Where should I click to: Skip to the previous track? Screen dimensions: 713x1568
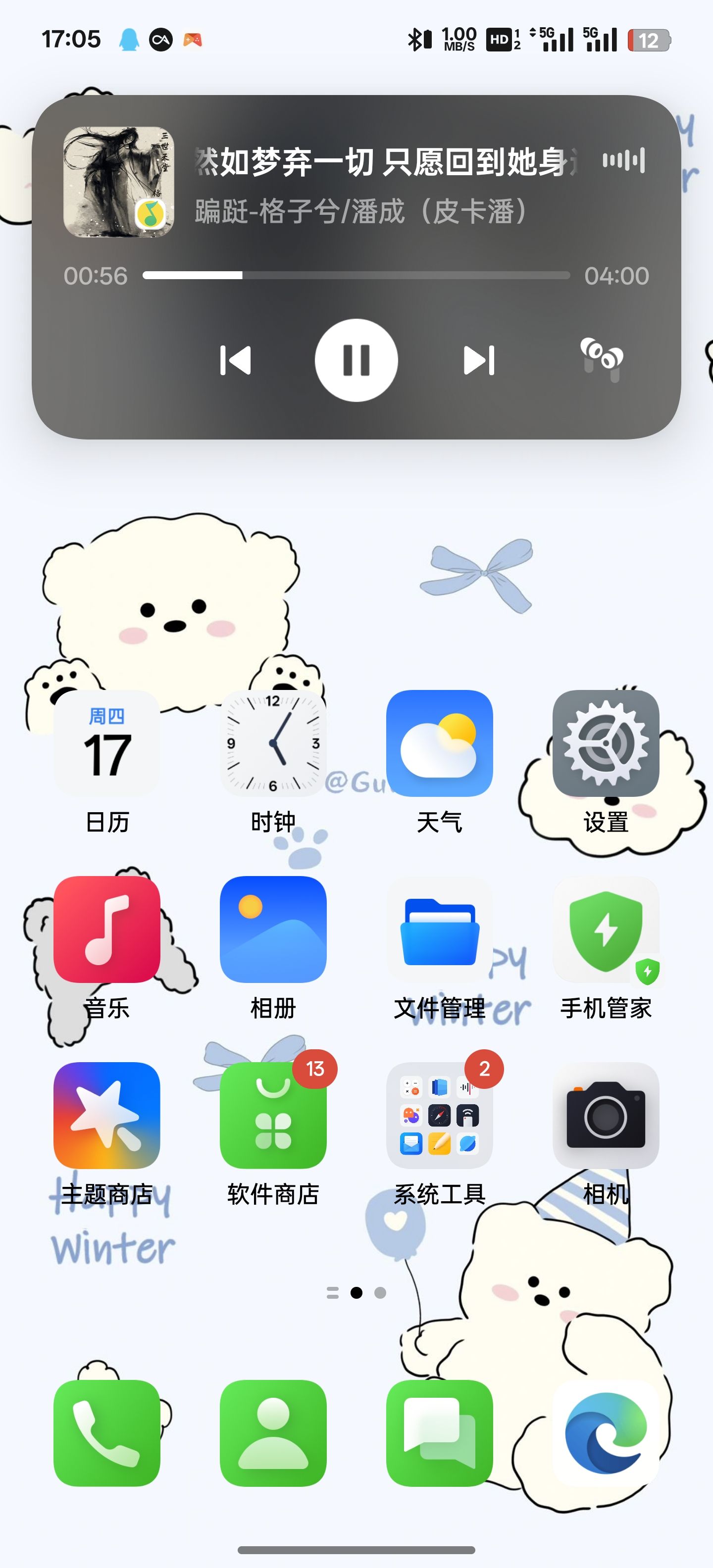235,360
